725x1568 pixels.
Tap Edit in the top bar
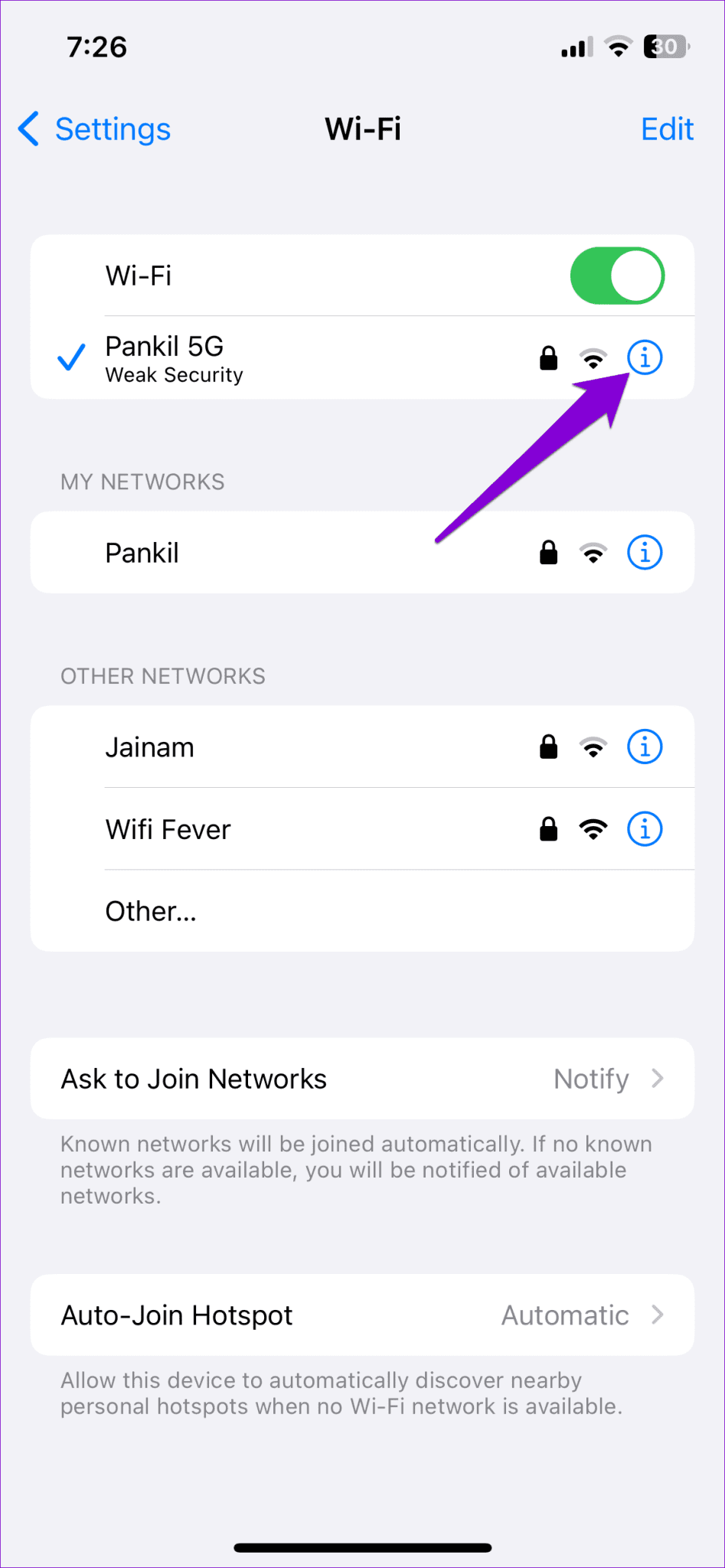(x=667, y=129)
